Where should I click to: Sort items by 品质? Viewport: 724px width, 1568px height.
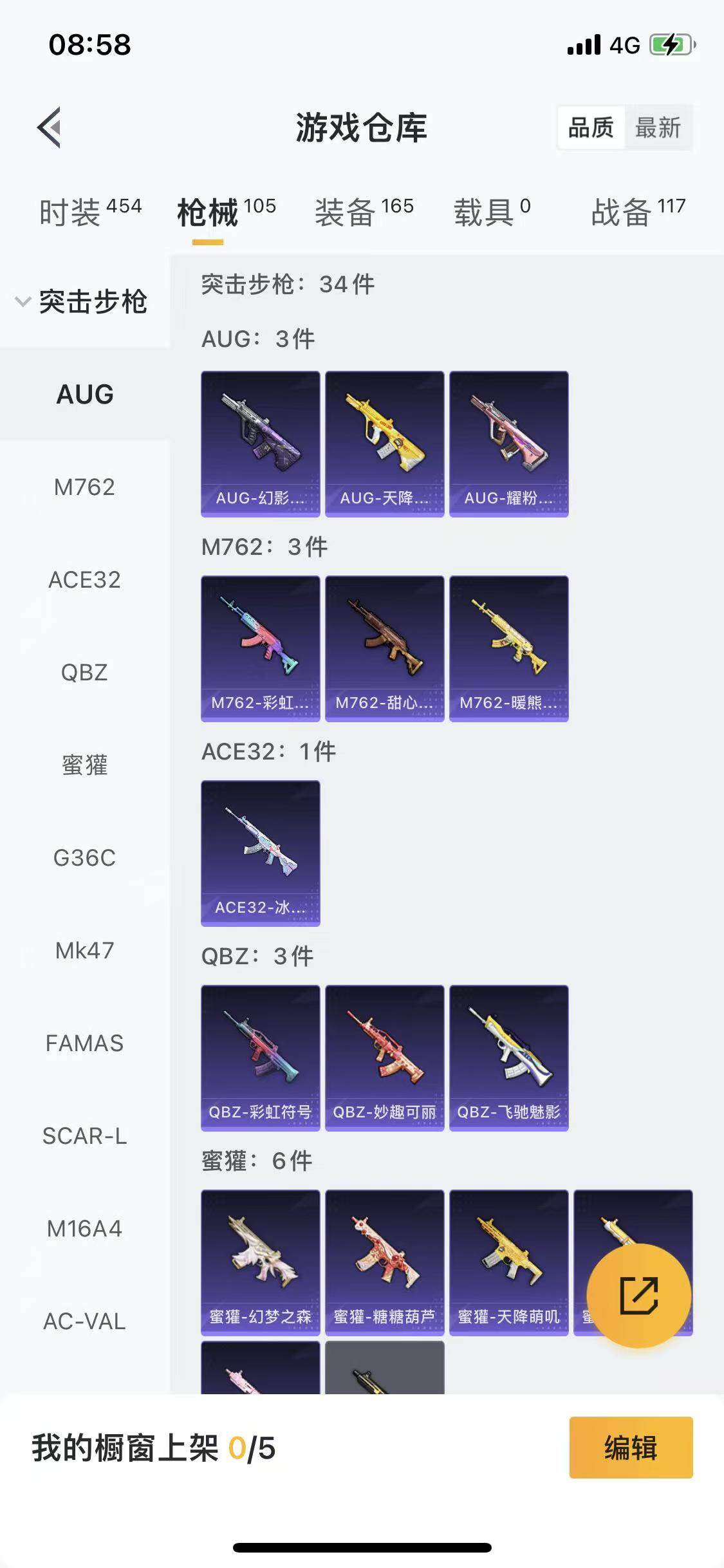click(591, 127)
